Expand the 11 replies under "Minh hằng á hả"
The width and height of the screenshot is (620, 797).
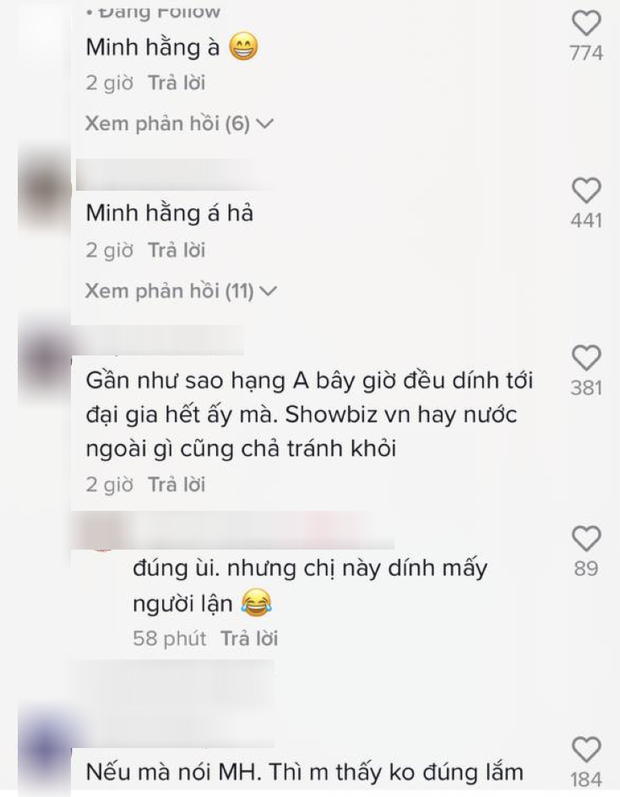click(x=181, y=291)
